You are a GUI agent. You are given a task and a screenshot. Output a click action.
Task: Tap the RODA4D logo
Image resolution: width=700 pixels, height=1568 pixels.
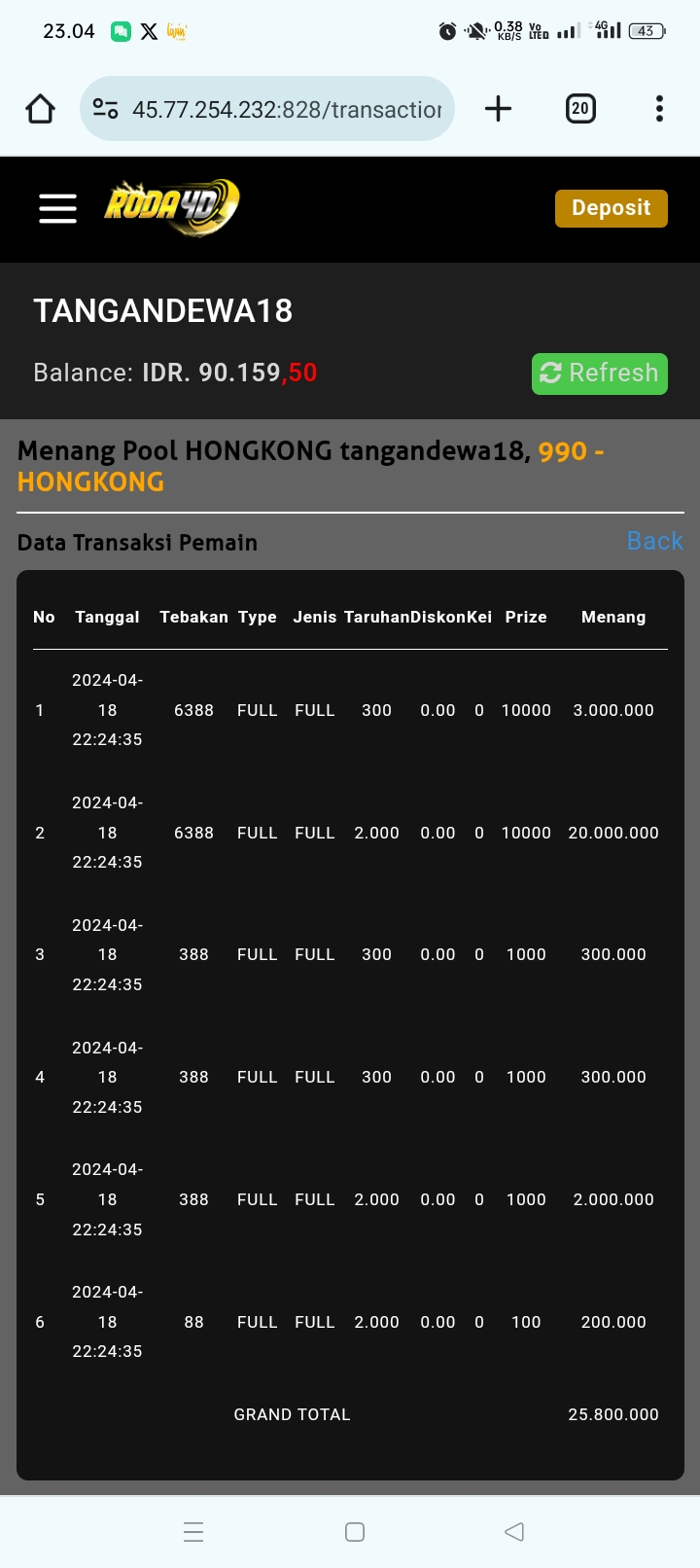pyautogui.click(x=171, y=206)
